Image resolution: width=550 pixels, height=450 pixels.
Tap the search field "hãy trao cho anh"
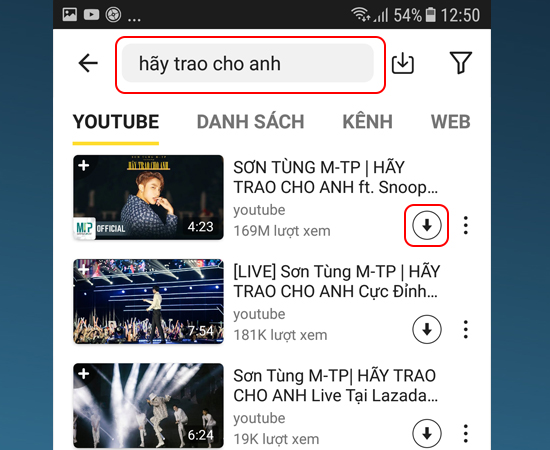[x=248, y=63]
